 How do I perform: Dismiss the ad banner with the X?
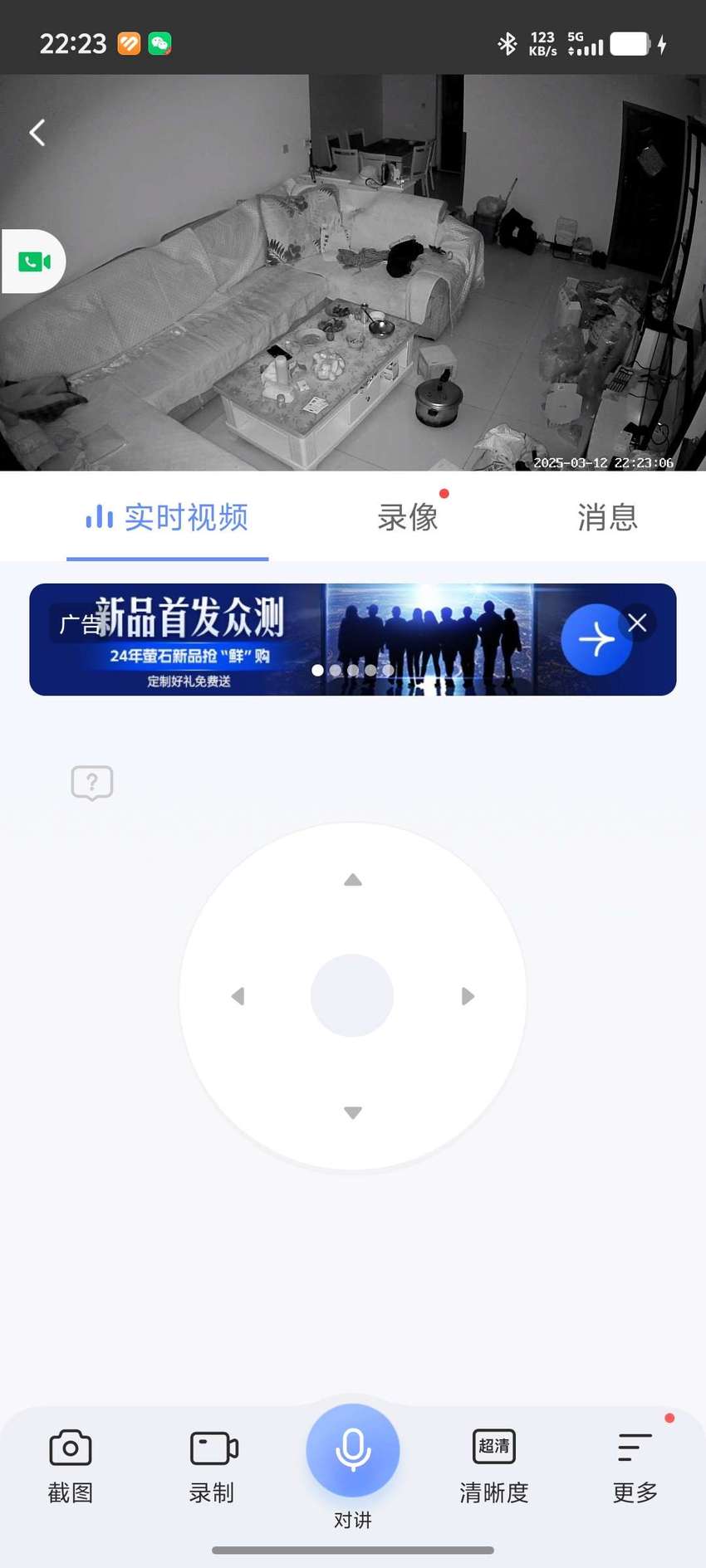[637, 623]
